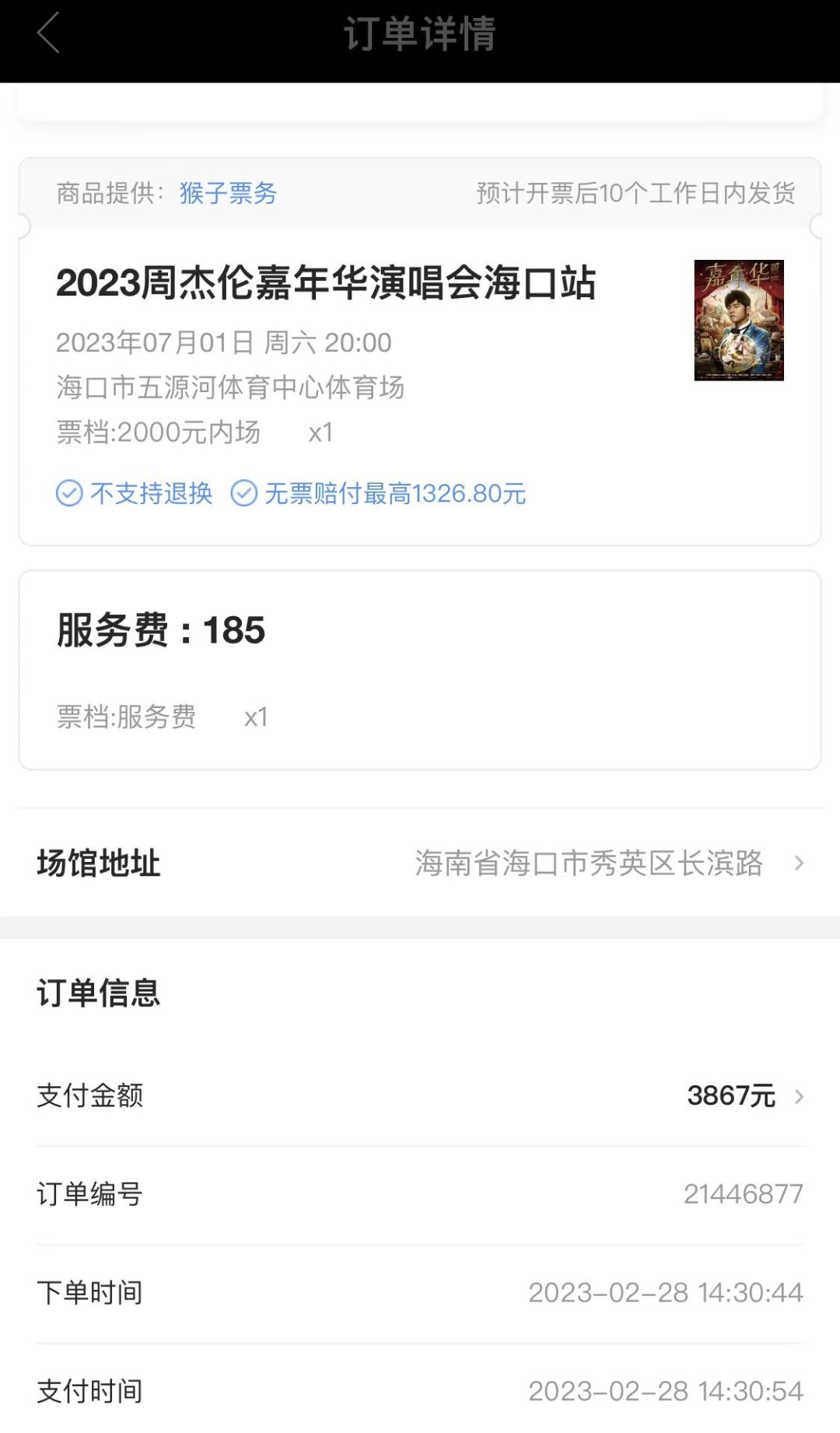Select the 票档:2000元内场 ticket tier text
The width and height of the screenshot is (840, 1433).
click(x=159, y=433)
